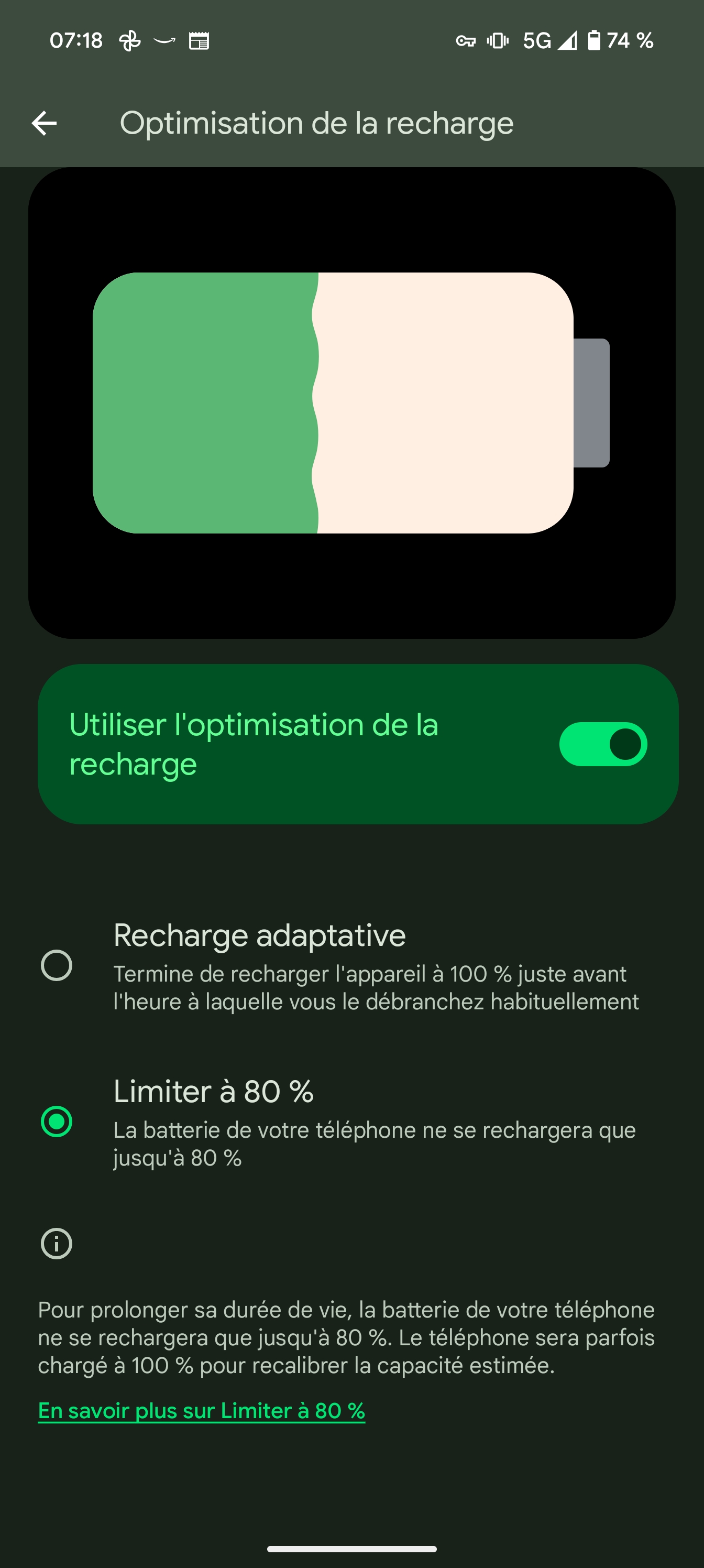Go back from Optimisation de la recharge

[x=45, y=124]
